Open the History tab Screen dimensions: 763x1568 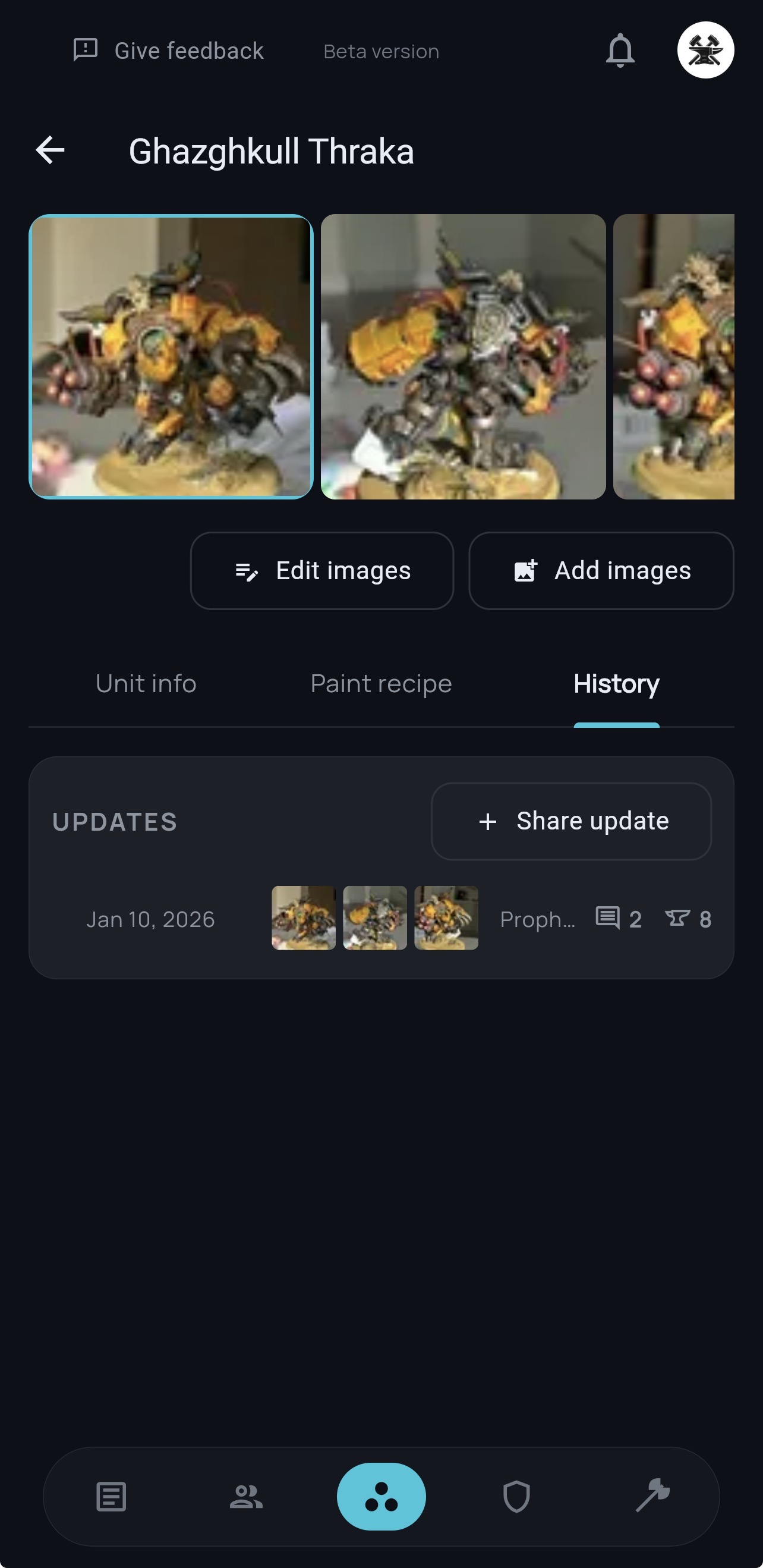click(616, 684)
